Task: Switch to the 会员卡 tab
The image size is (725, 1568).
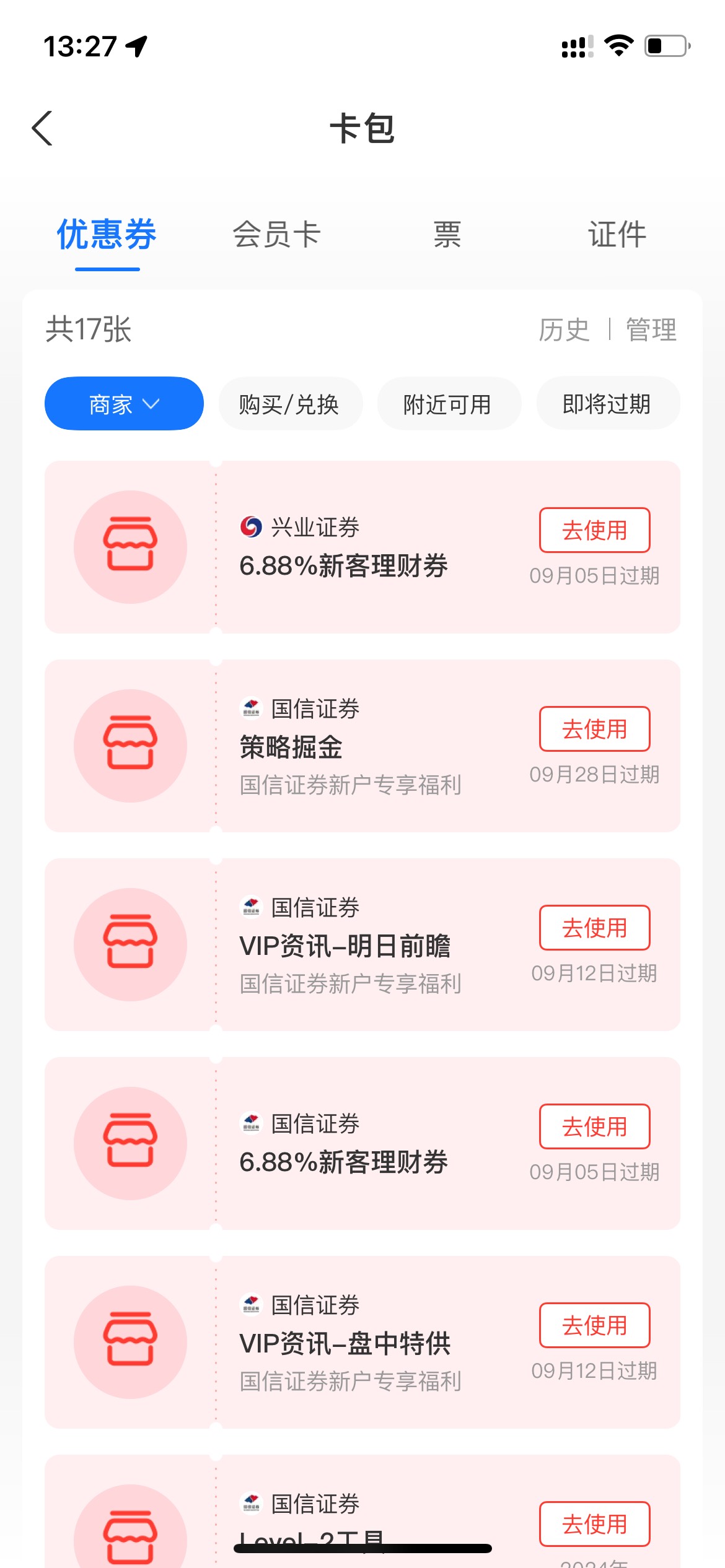Action: tap(276, 235)
